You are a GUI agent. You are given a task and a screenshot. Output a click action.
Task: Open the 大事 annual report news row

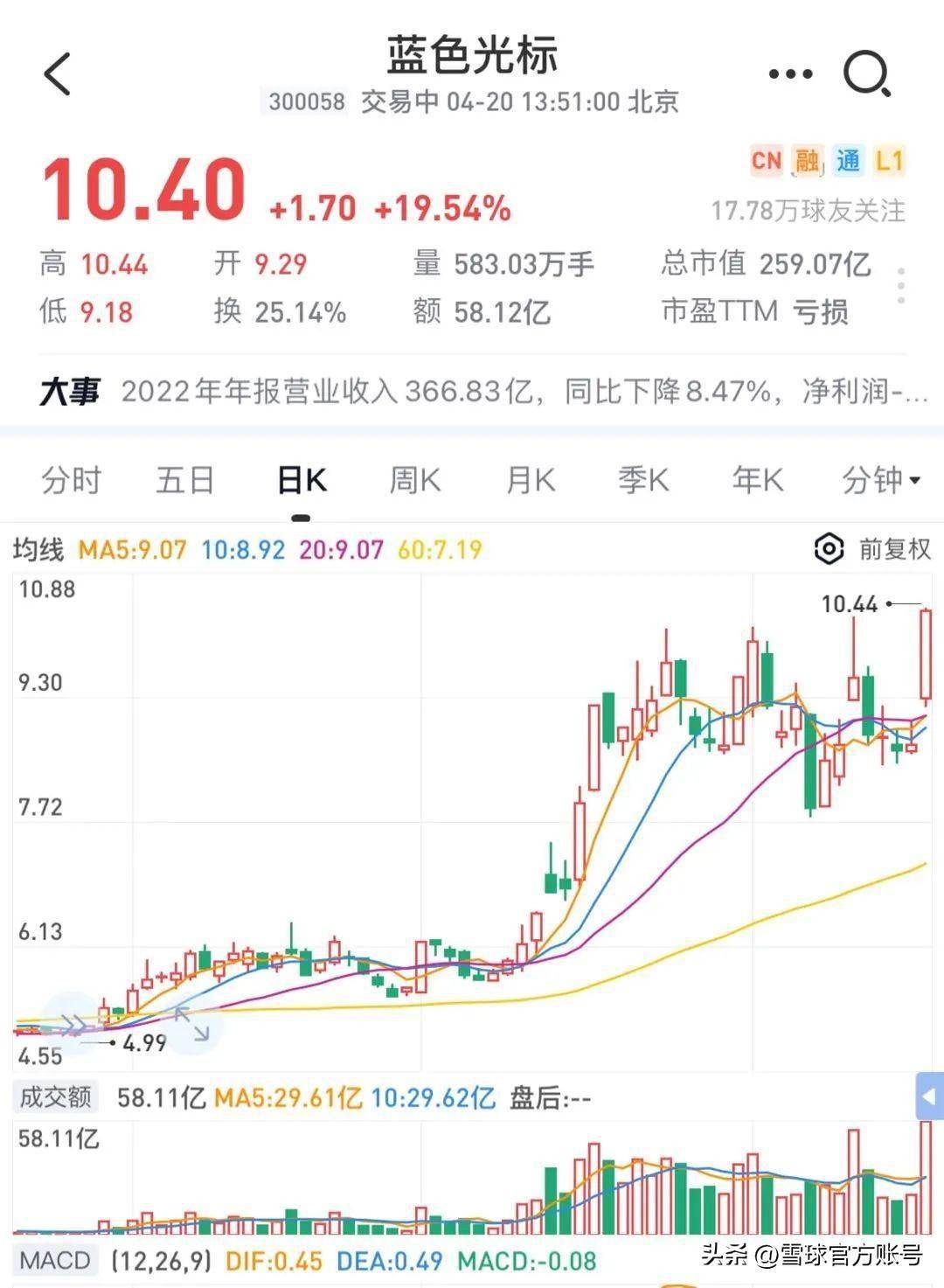coord(482,392)
